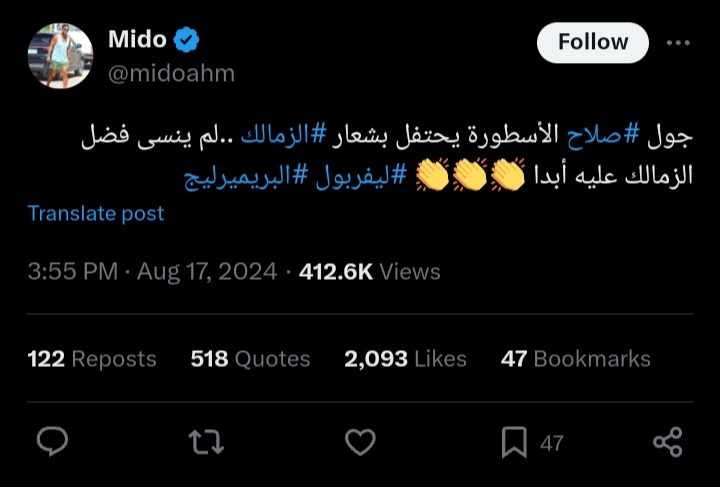
Task: Tap Translate post link
Action: [x=96, y=213]
